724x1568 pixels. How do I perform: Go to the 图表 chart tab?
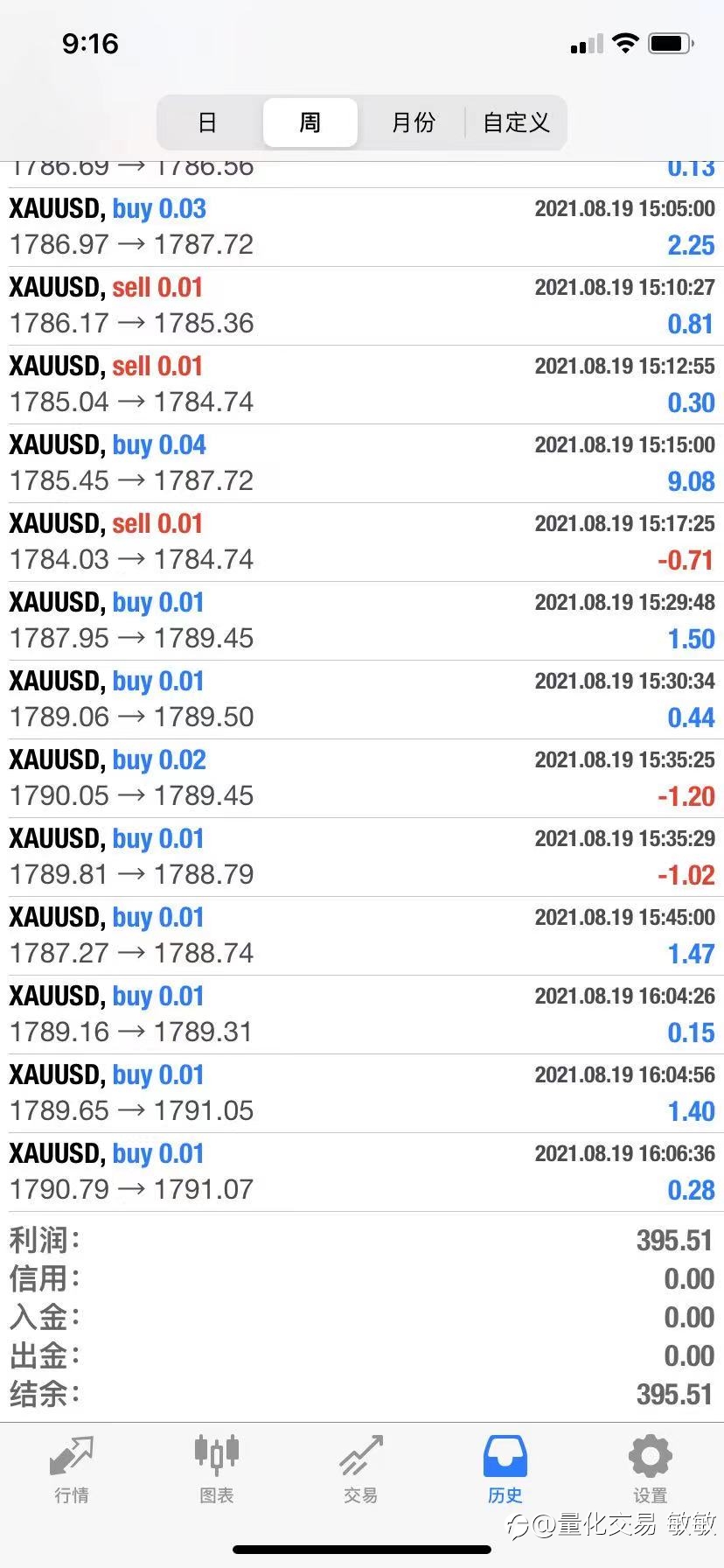[x=216, y=1470]
